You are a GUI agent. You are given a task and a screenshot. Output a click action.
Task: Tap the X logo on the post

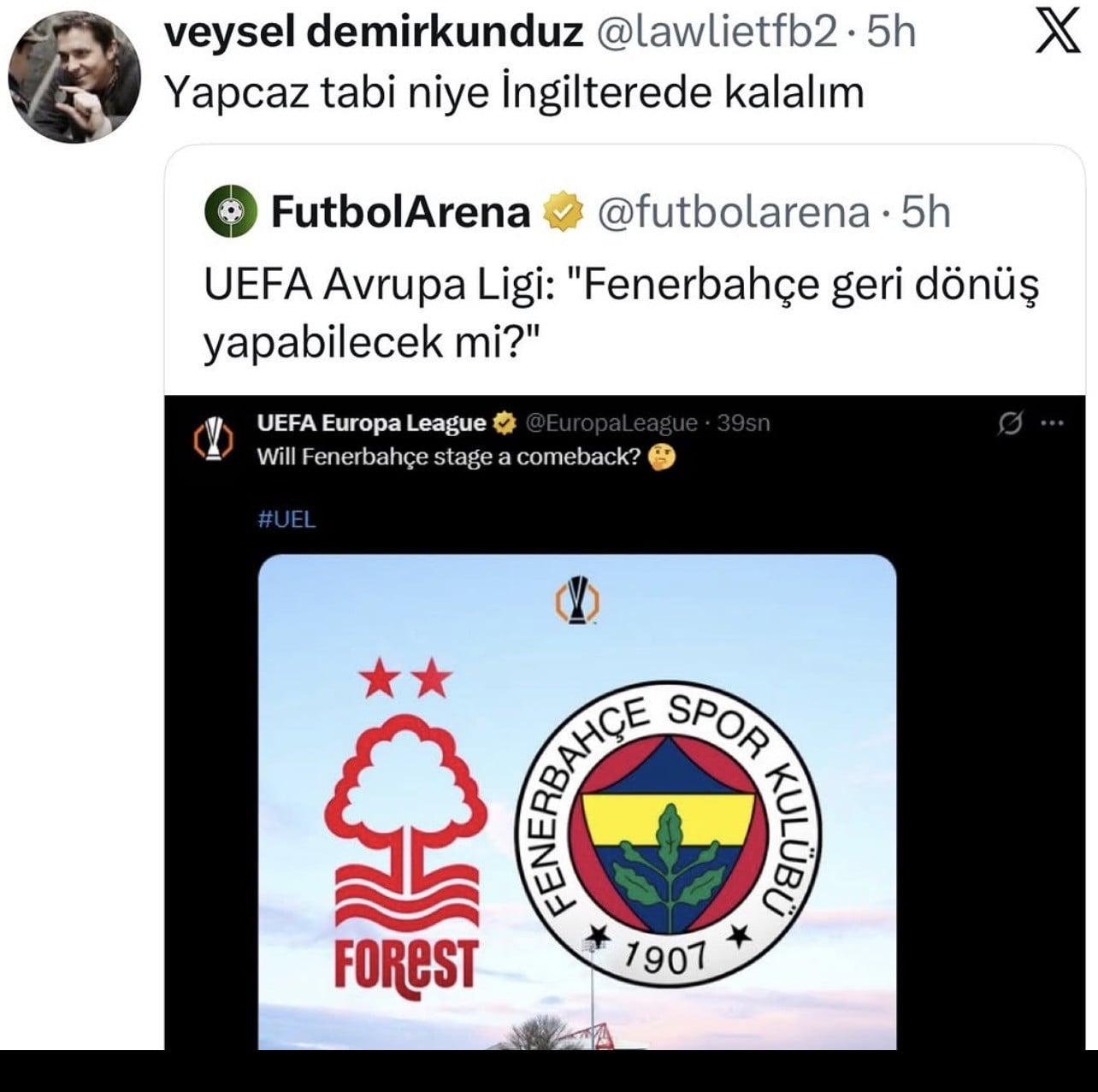click(1057, 32)
